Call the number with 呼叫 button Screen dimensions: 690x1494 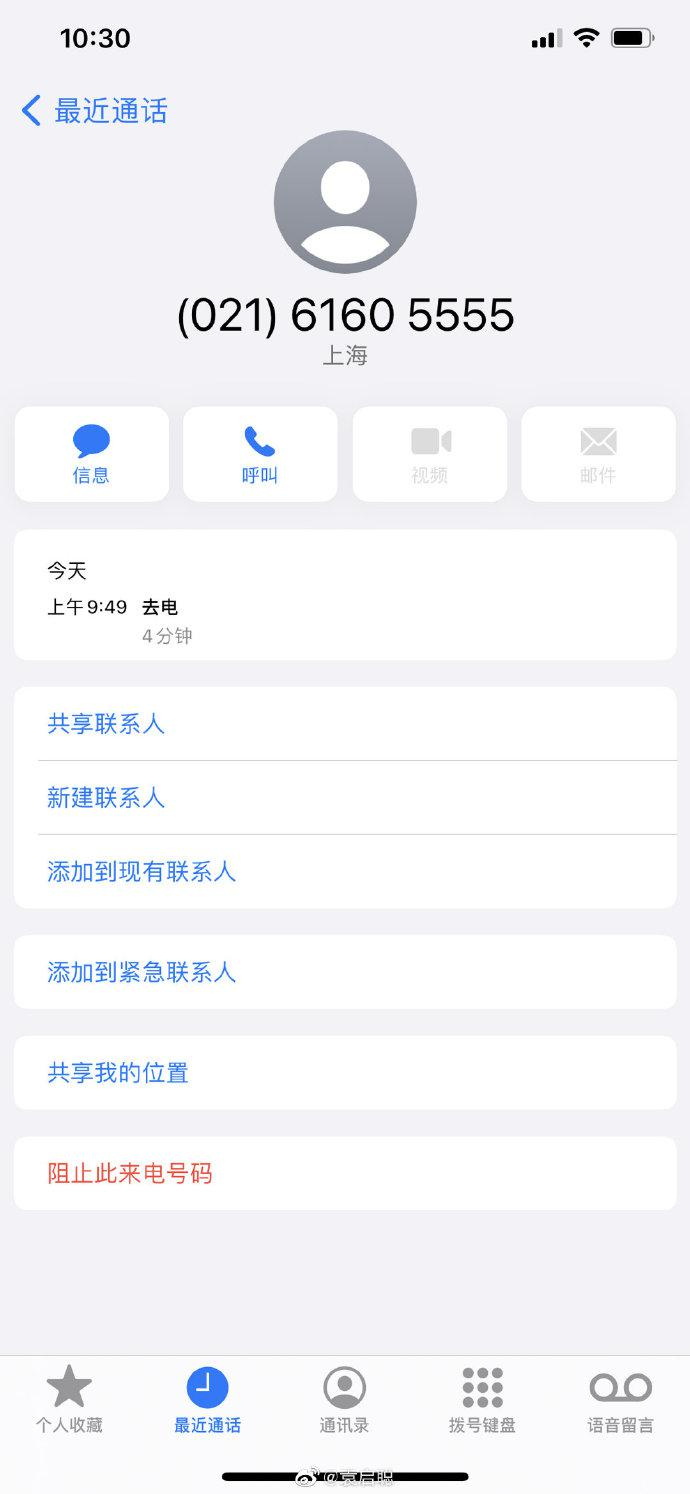(x=260, y=453)
